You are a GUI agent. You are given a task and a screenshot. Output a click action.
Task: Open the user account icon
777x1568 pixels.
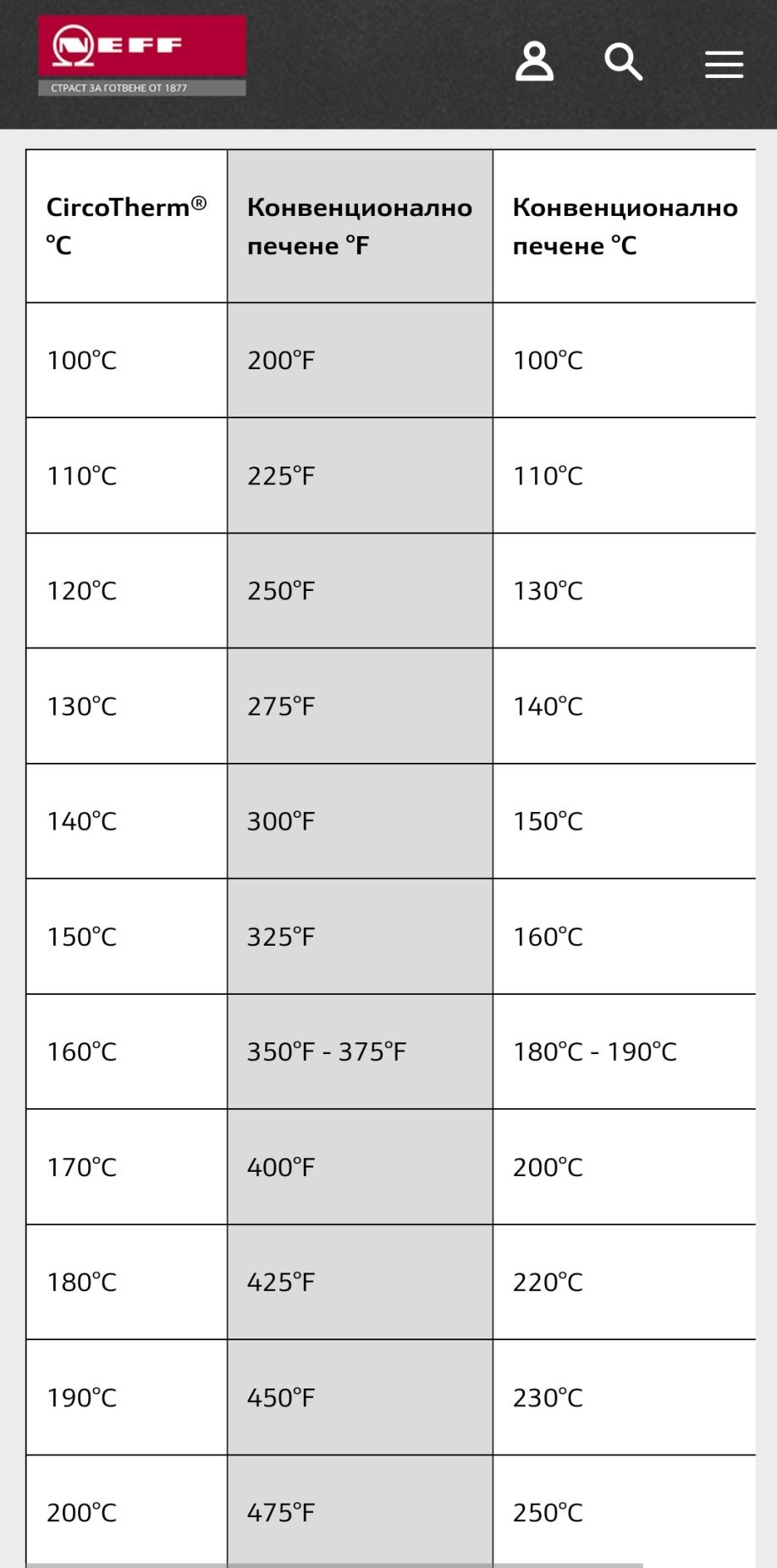pyautogui.click(x=534, y=62)
